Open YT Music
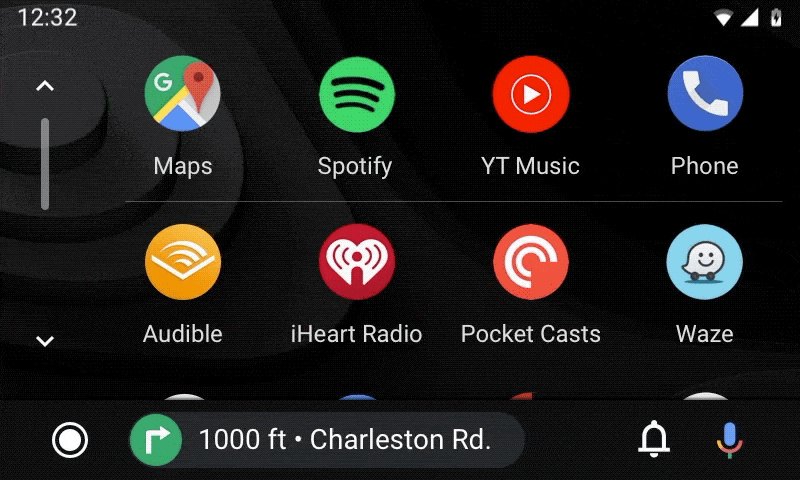 530,95
